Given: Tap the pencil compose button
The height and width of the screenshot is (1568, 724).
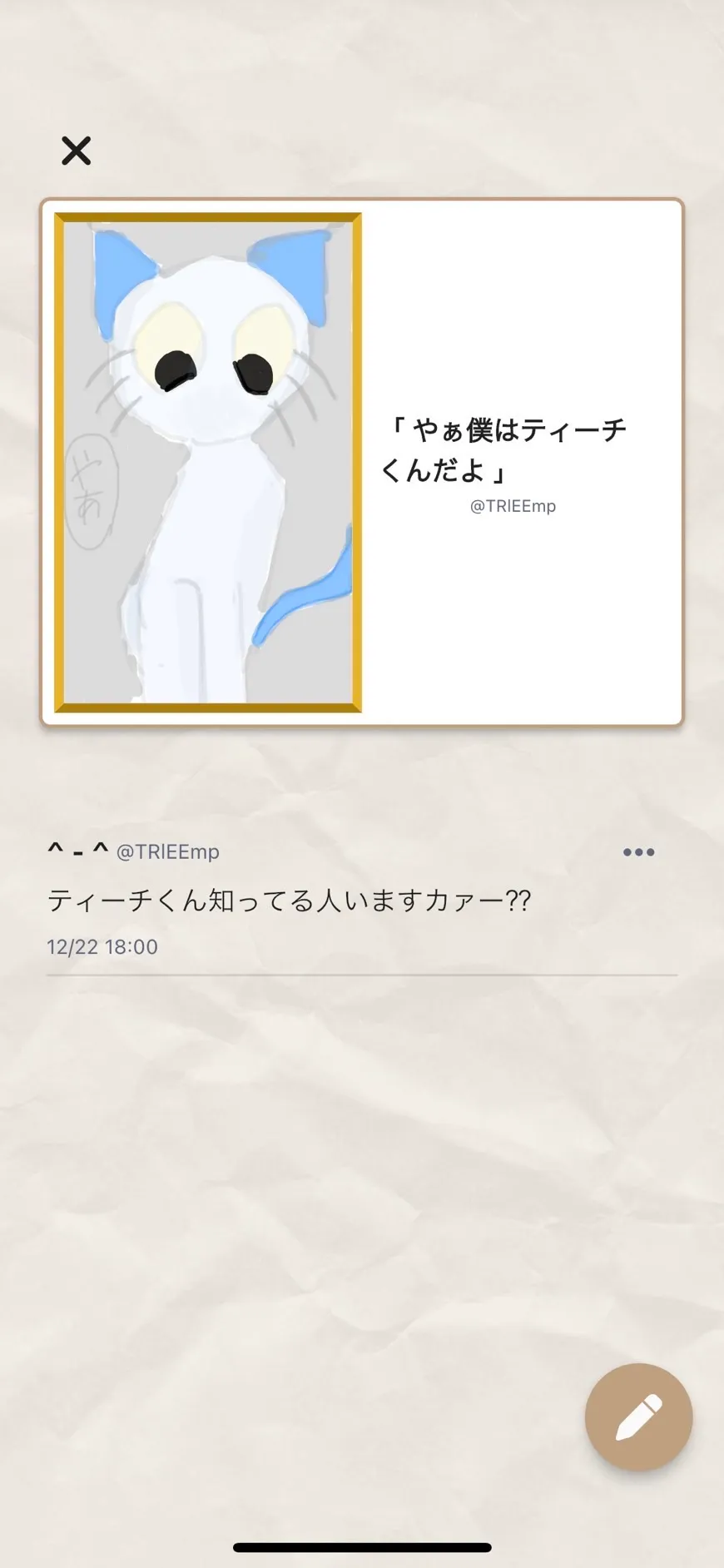Looking at the screenshot, I should 638,1417.
